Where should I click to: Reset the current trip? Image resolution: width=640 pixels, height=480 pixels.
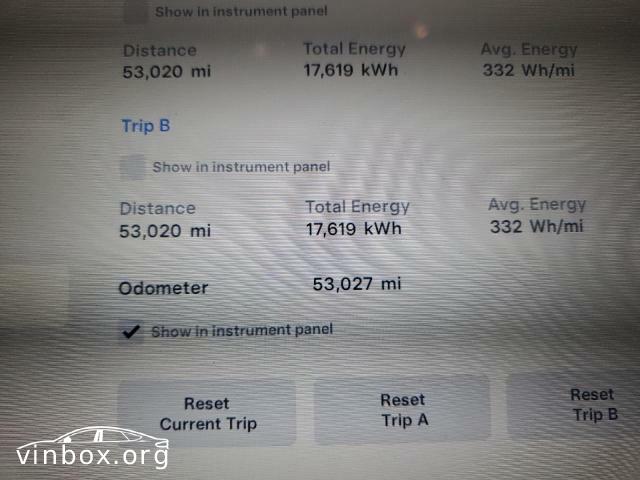pyautogui.click(x=207, y=413)
